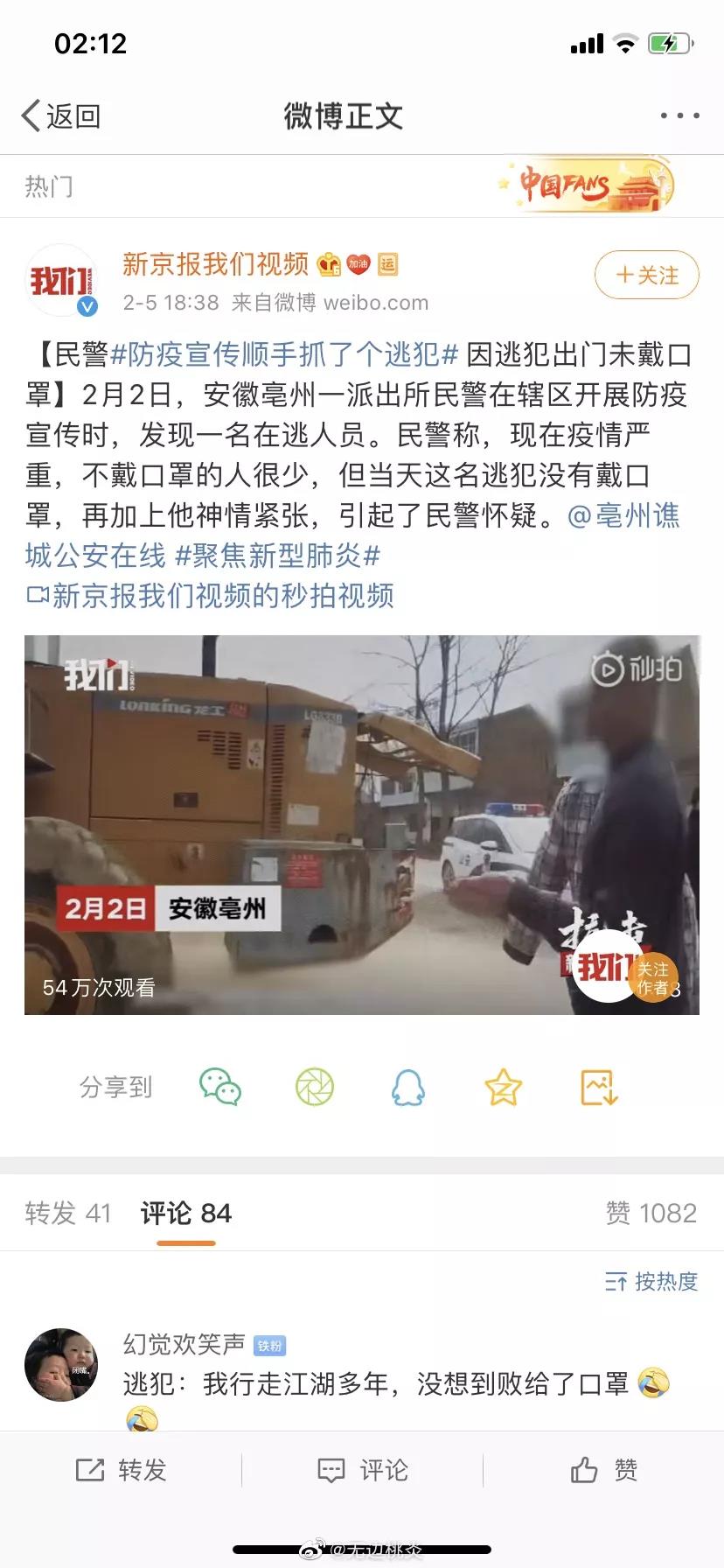Open hashtag #聚焦新型肺炎#

tap(278, 556)
